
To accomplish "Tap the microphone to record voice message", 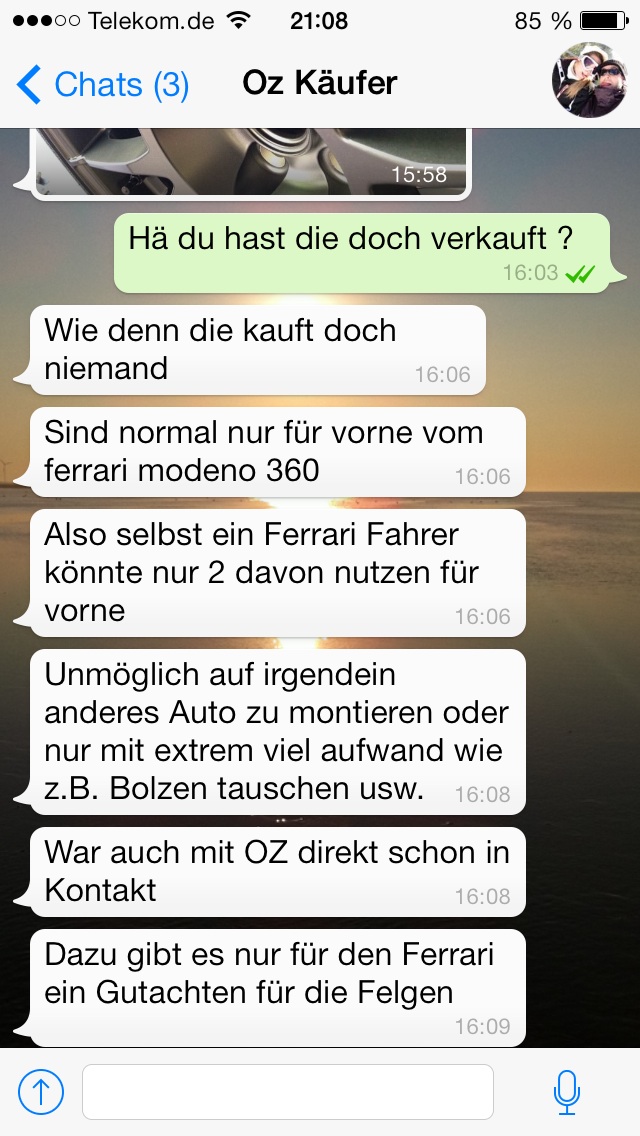I will tap(566, 1092).
